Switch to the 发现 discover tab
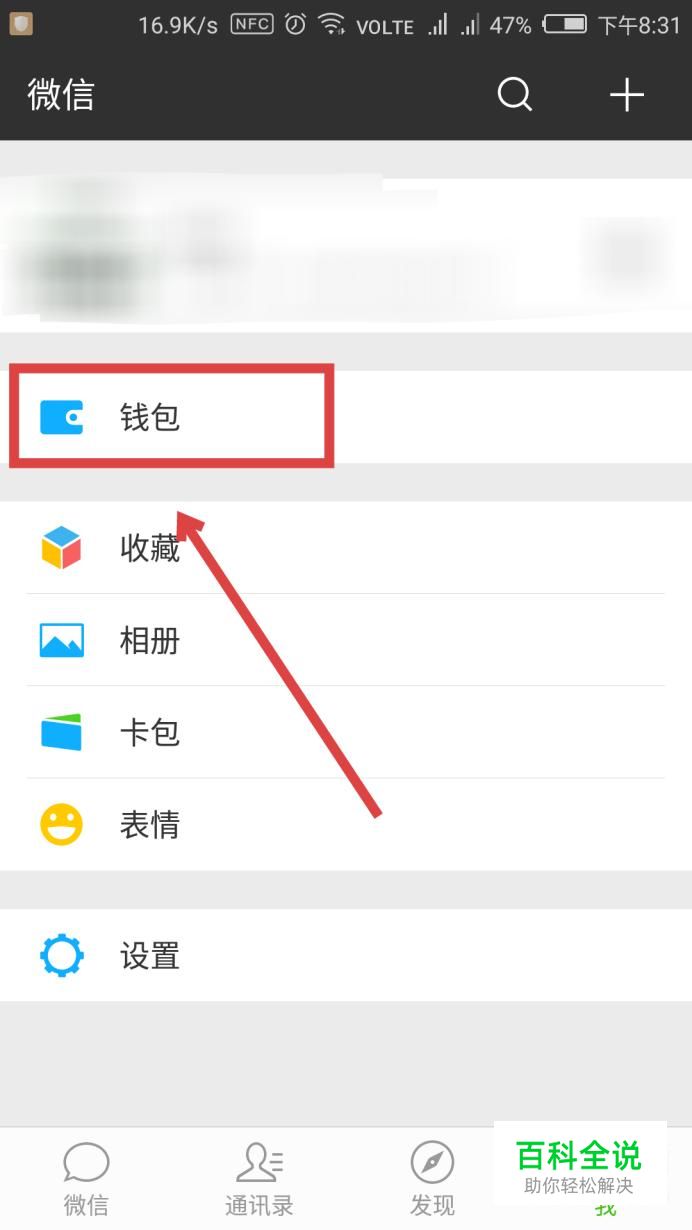The height and width of the screenshot is (1230, 692). tap(432, 1179)
